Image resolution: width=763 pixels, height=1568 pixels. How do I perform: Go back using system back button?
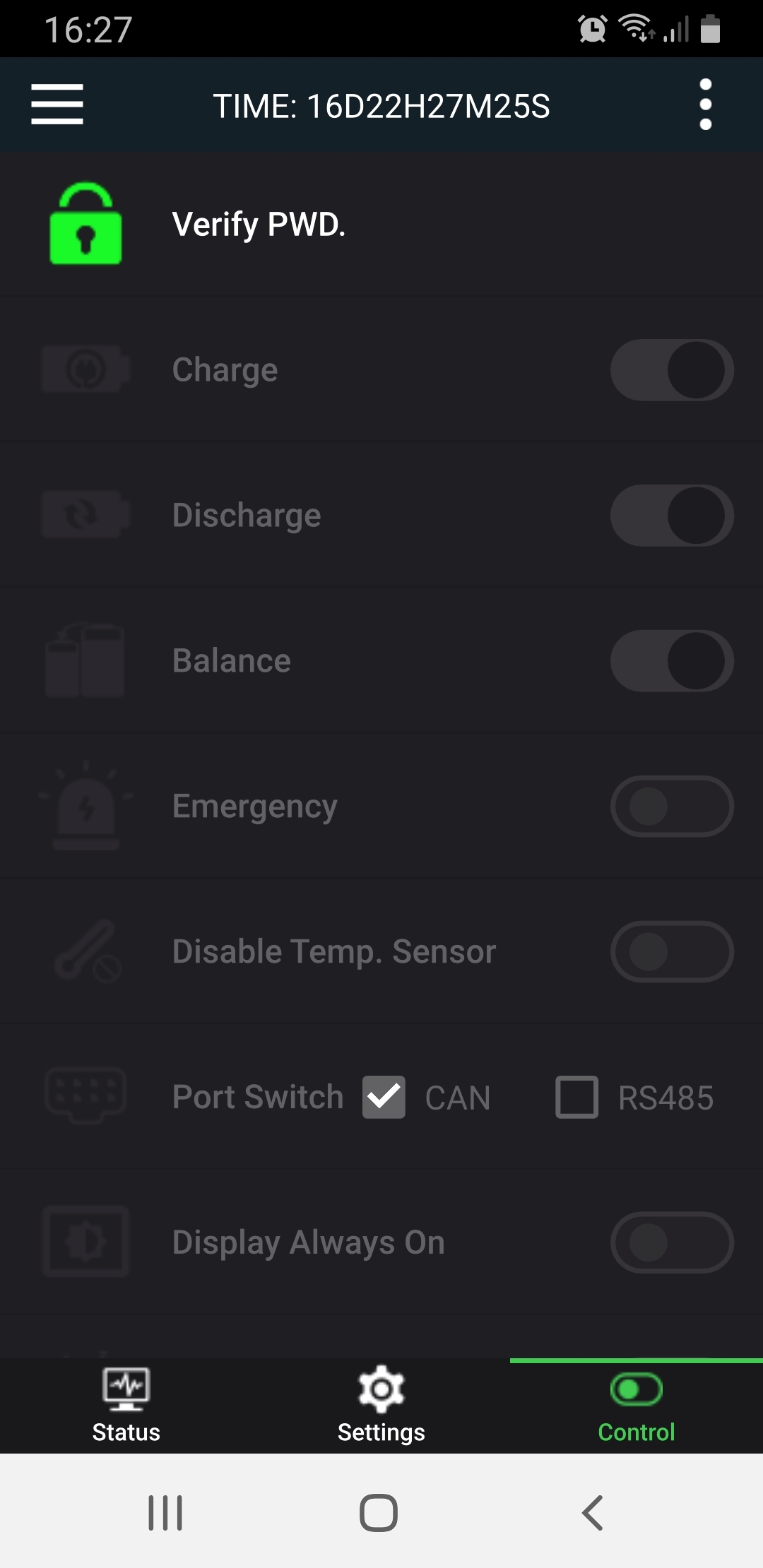point(592,1513)
